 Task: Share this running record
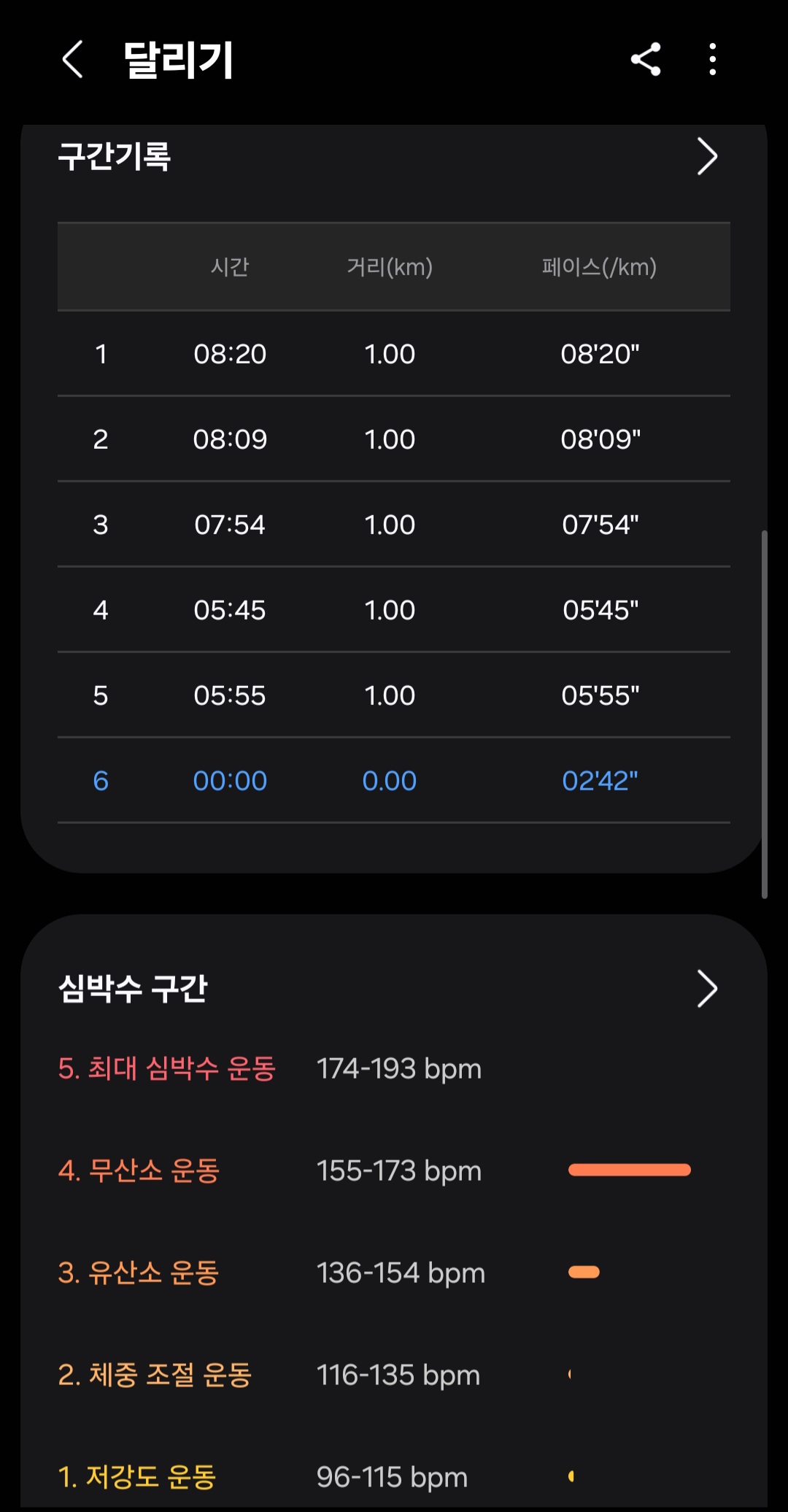tap(646, 59)
